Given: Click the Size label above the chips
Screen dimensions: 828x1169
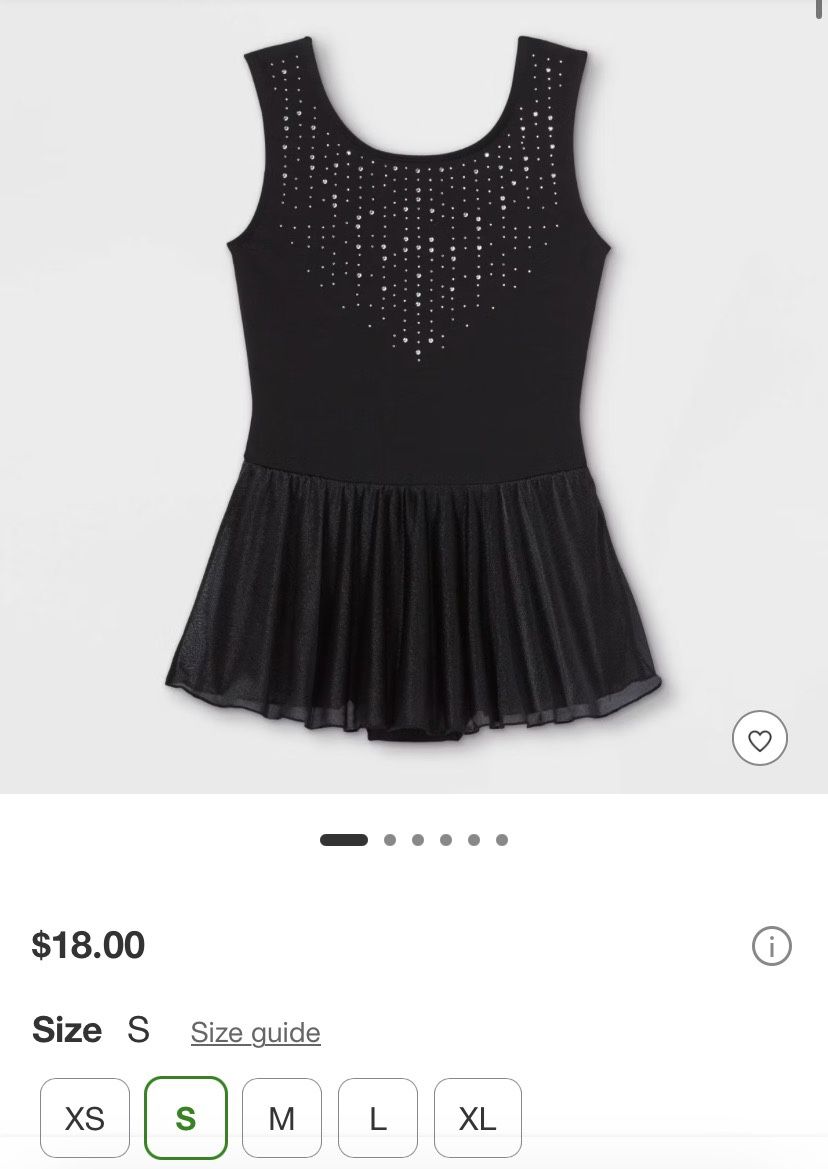Looking at the screenshot, I should [66, 1030].
